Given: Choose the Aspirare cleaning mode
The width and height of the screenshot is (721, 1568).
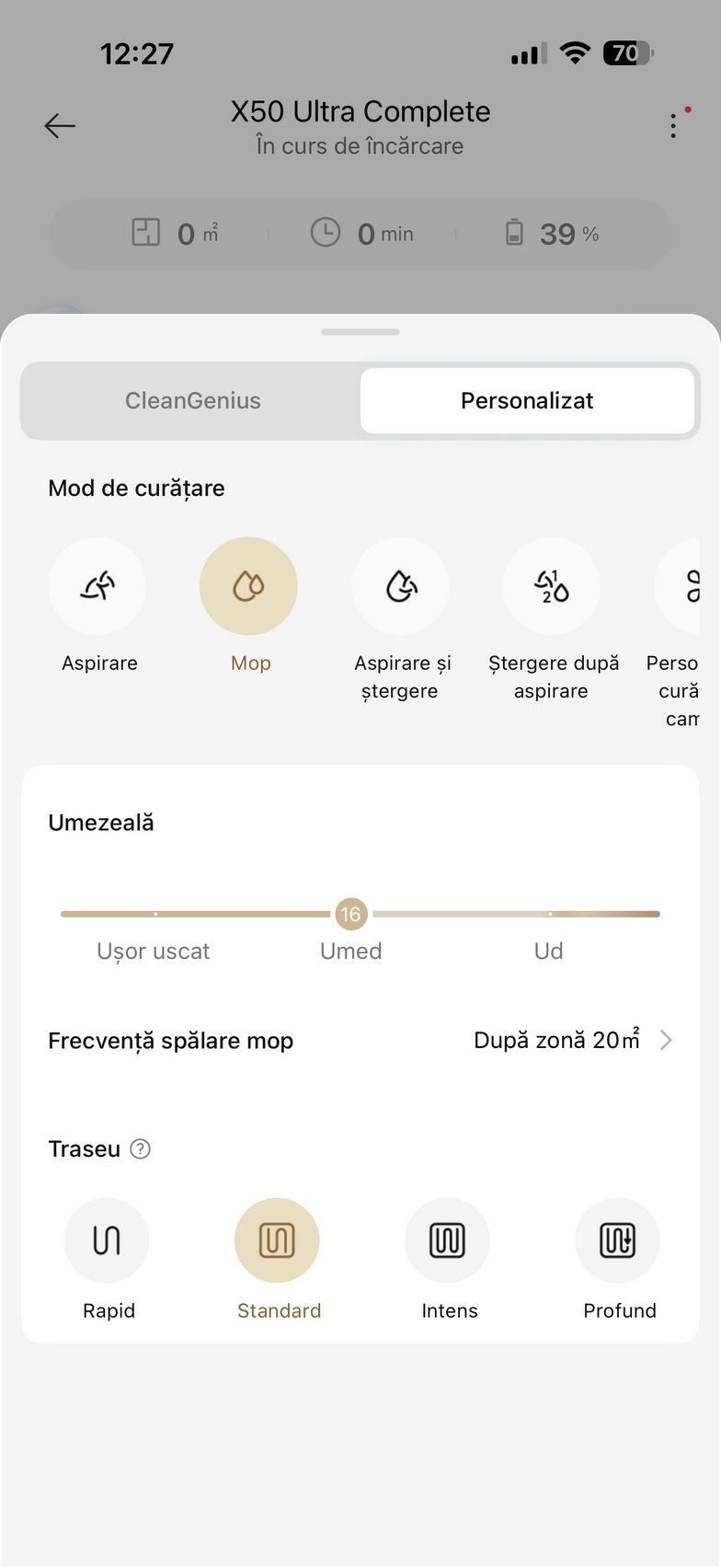Looking at the screenshot, I should tap(97, 586).
